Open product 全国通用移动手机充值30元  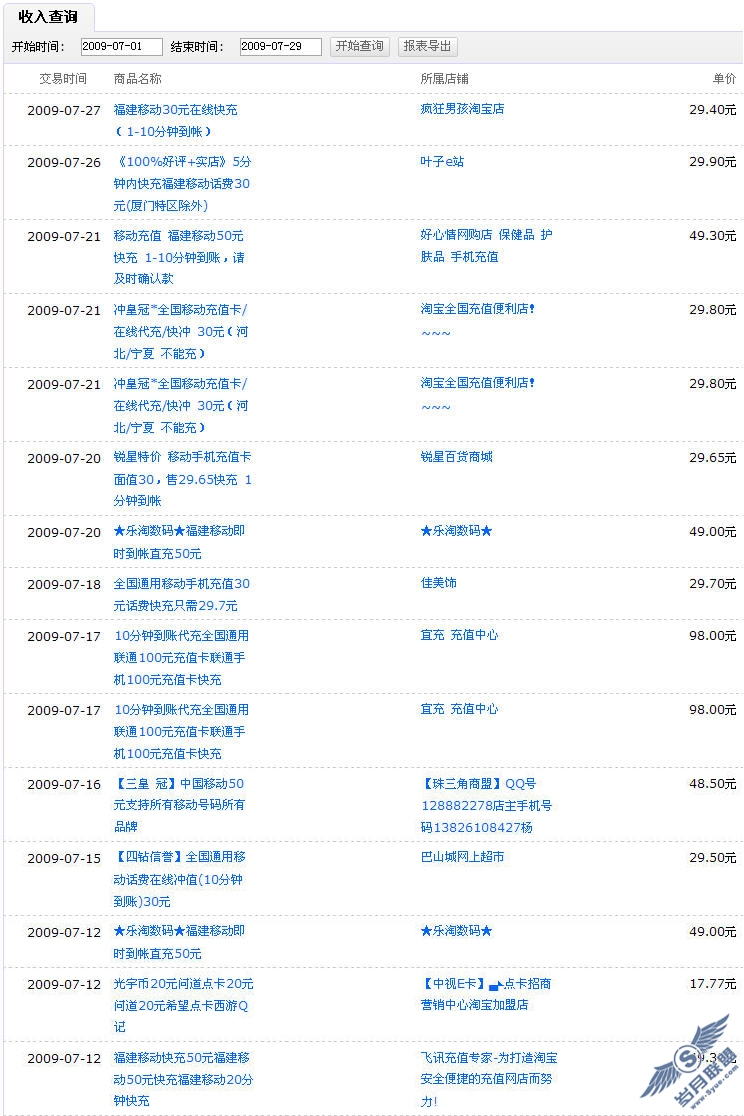[x=182, y=594]
